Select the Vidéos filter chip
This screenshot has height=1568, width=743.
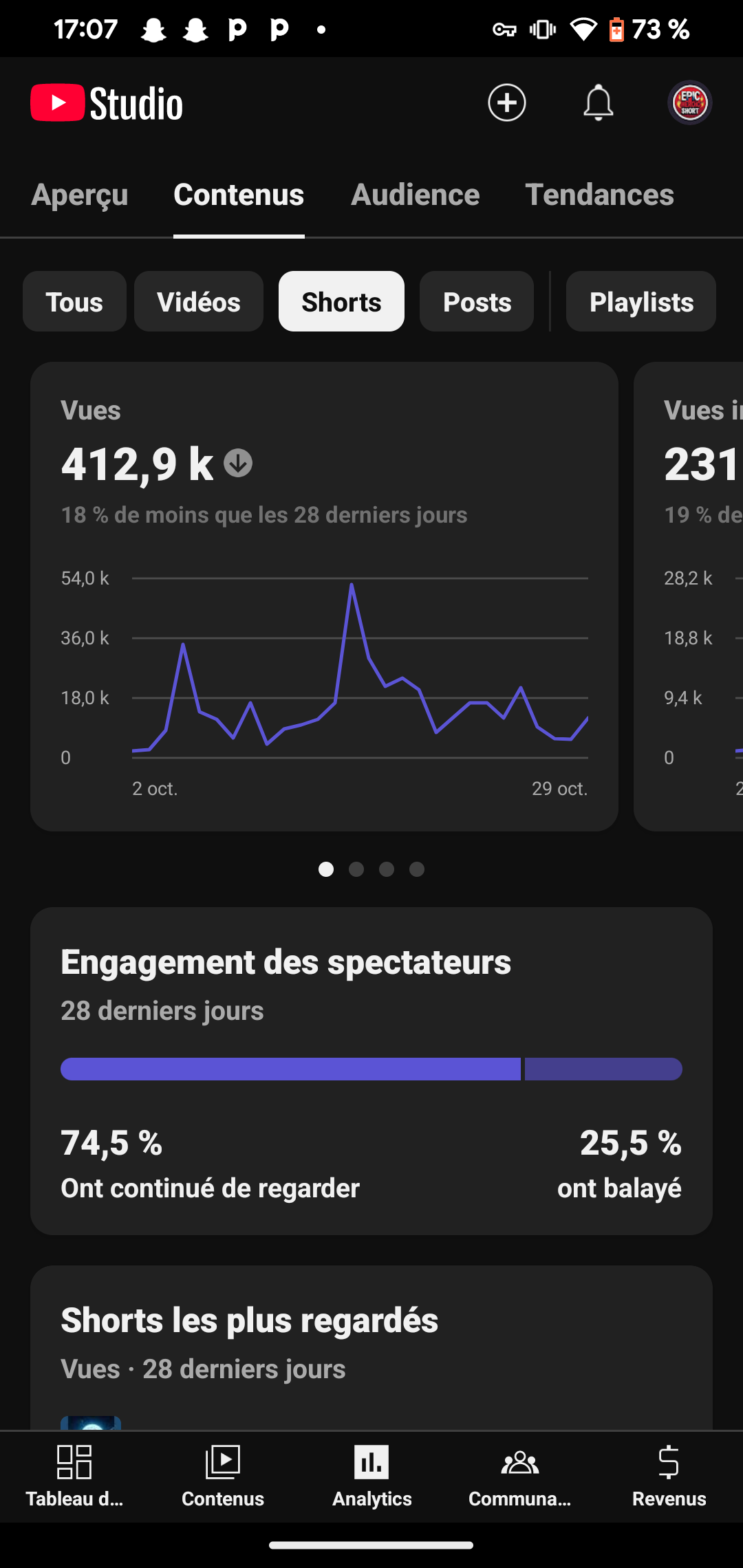tap(199, 302)
